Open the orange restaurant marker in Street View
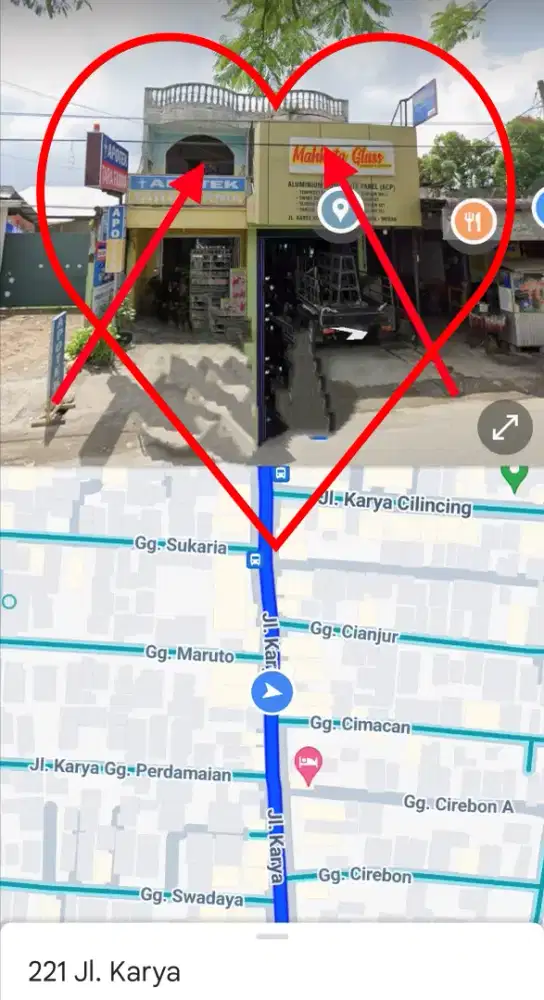The image size is (544, 1000). click(474, 221)
